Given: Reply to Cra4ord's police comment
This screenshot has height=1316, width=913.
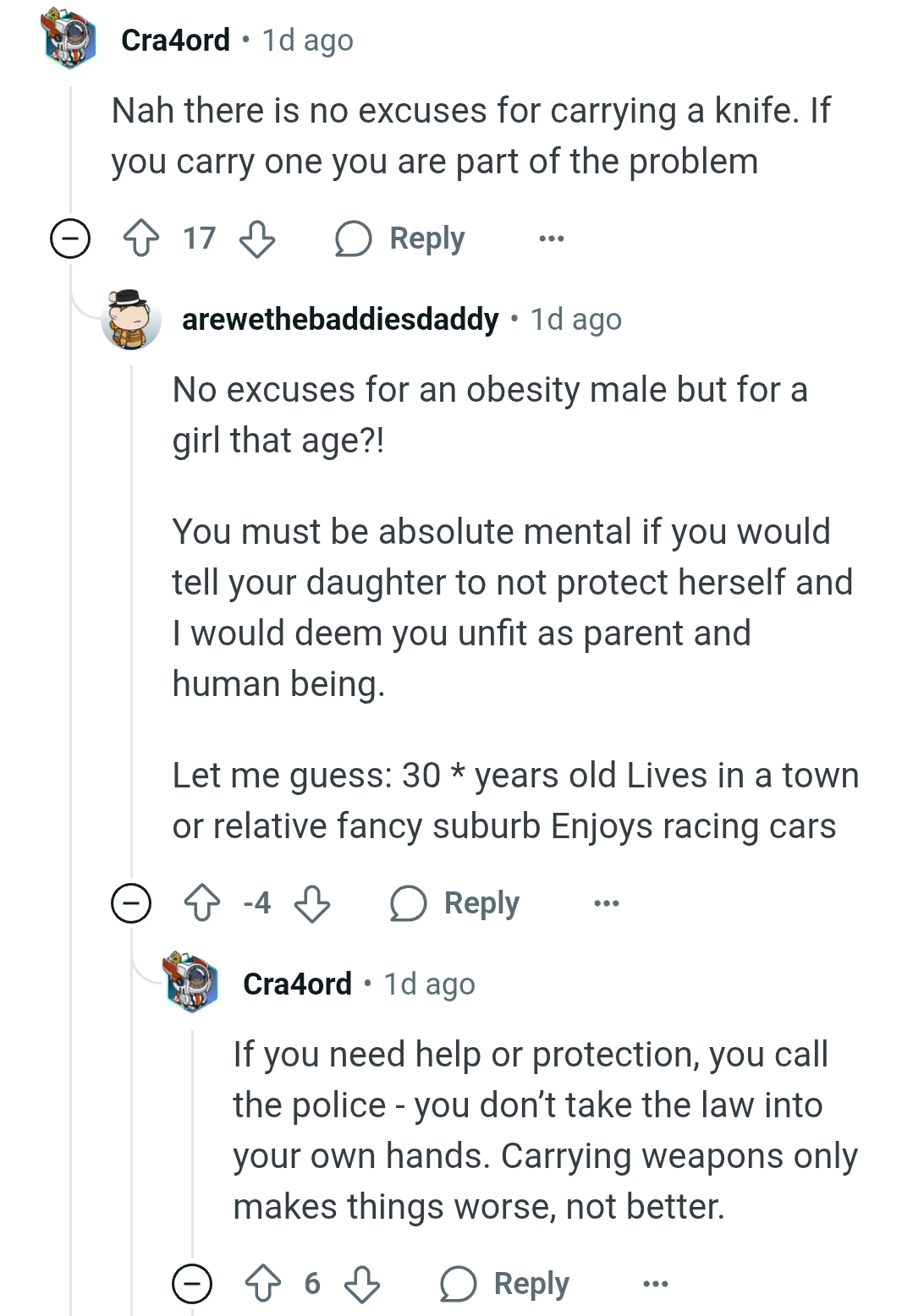Looking at the screenshot, I should [505, 1284].
